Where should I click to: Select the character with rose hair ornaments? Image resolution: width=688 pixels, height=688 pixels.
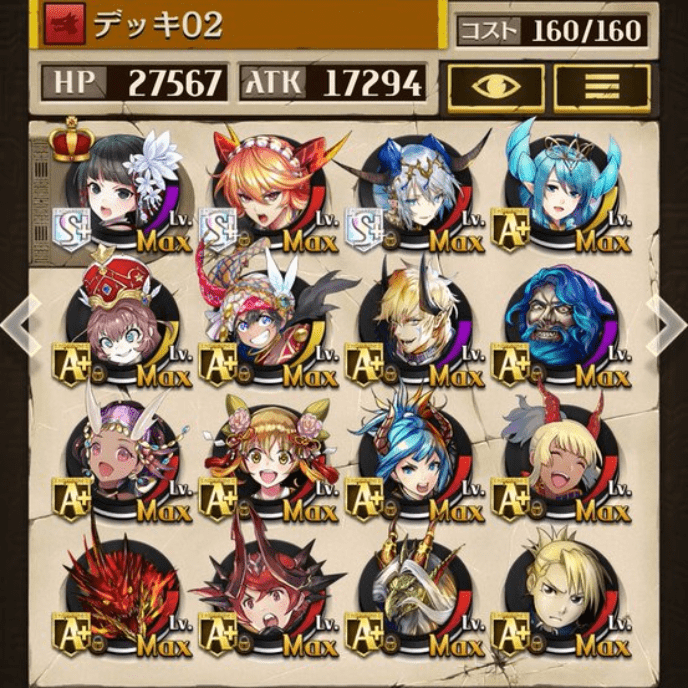click(264, 463)
